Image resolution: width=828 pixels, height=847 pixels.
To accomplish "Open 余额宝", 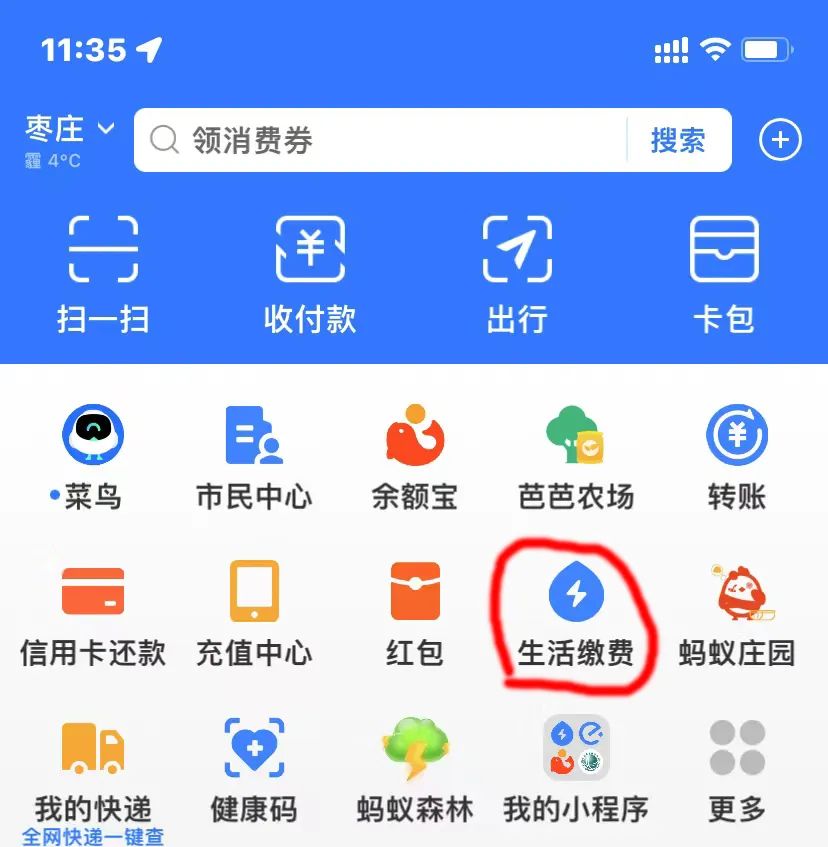I will 414,455.
